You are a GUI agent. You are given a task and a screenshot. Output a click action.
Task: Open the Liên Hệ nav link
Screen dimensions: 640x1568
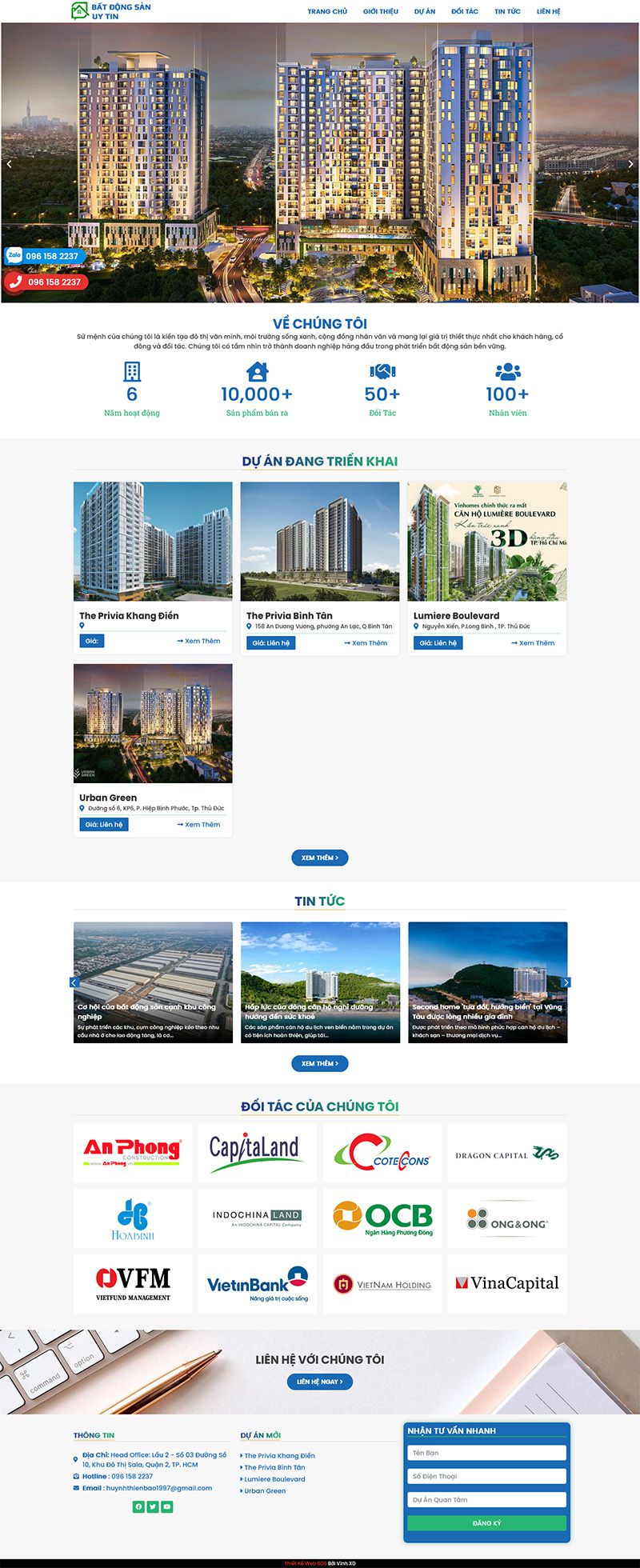(x=548, y=11)
